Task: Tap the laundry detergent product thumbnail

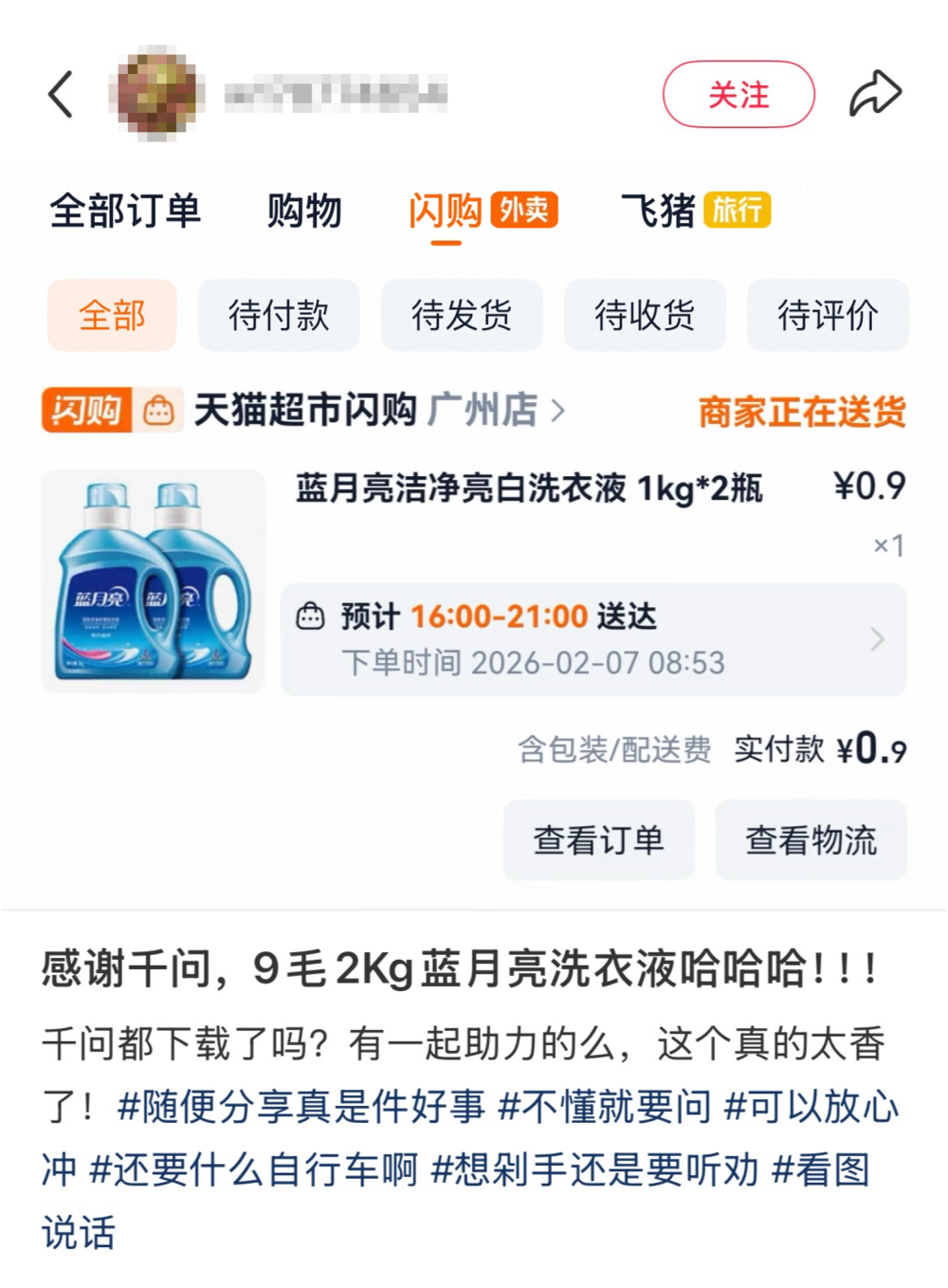Action: click(152, 580)
